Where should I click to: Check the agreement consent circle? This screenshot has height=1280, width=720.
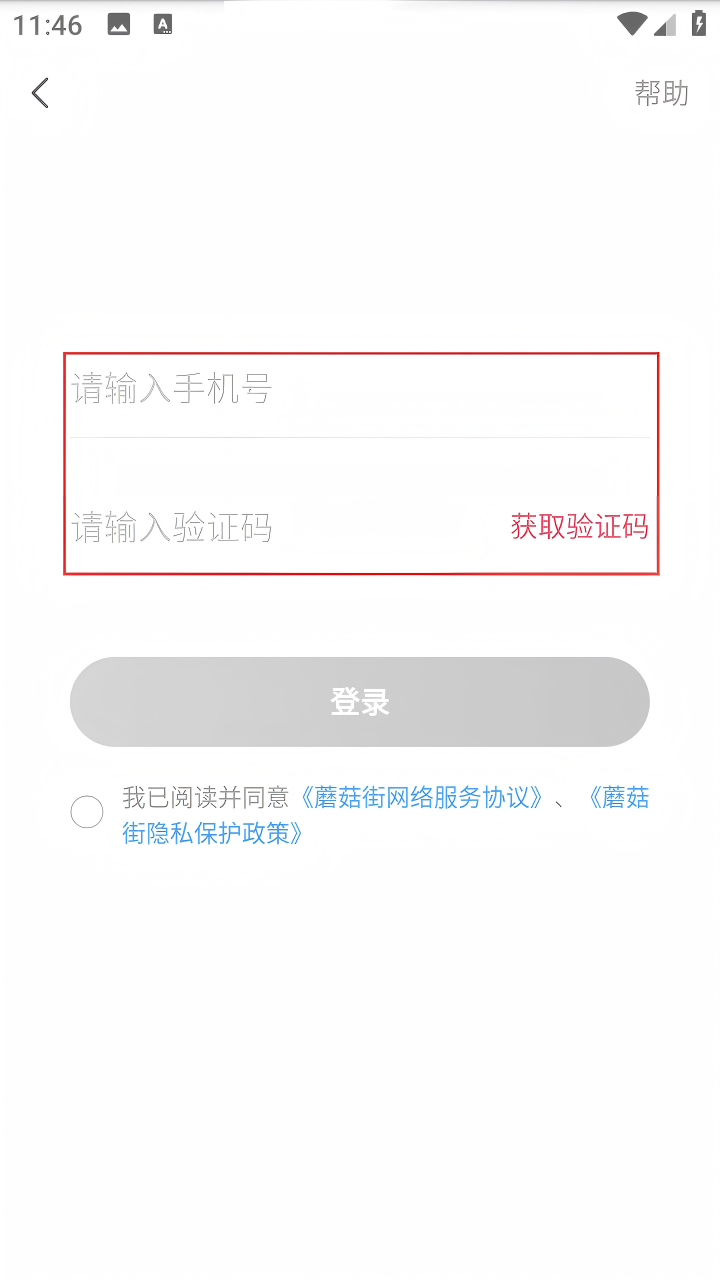coord(87,812)
